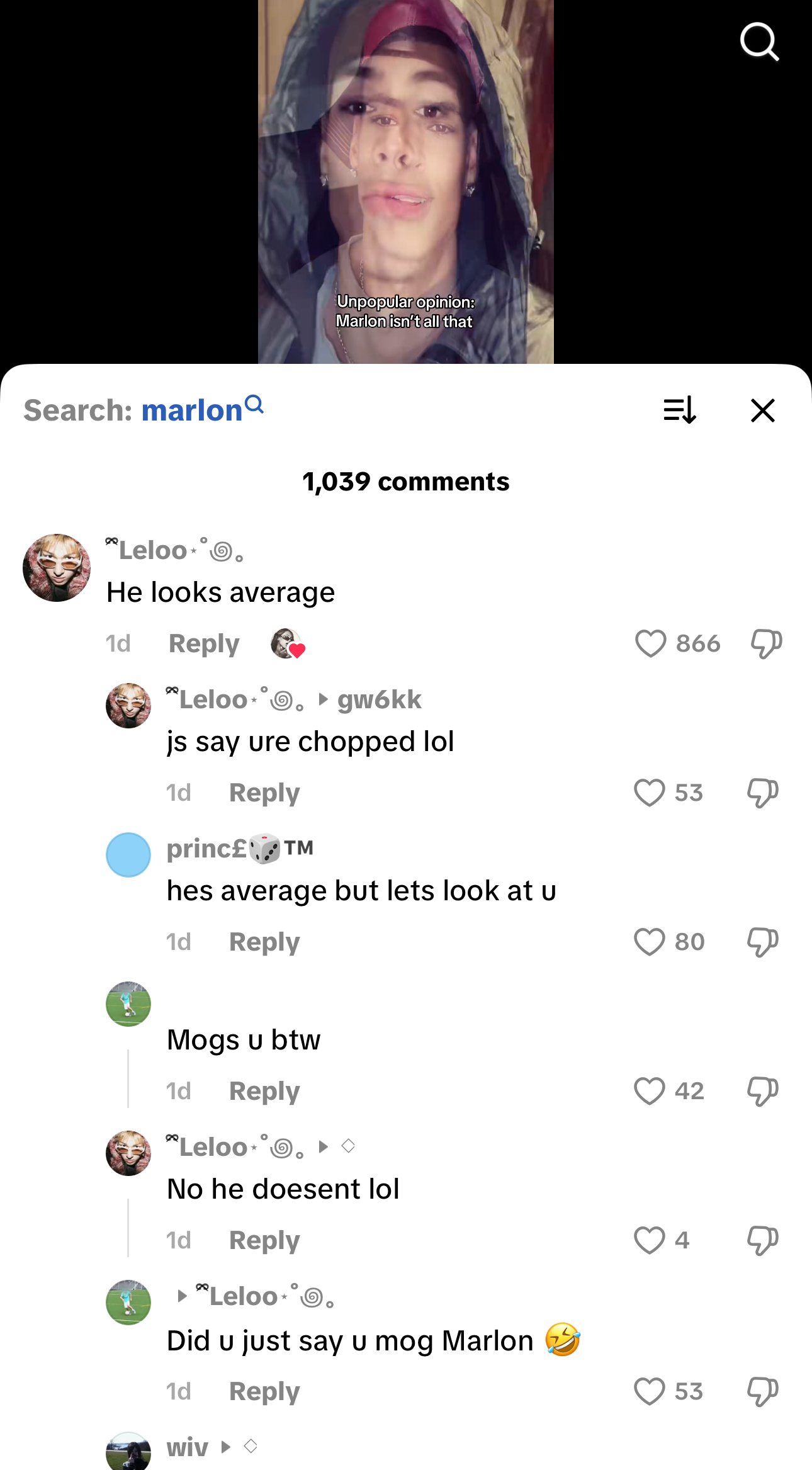Image resolution: width=812 pixels, height=1470 pixels.
Task: Open Leloo's profile from the top comment avatar
Action: (57, 568)
